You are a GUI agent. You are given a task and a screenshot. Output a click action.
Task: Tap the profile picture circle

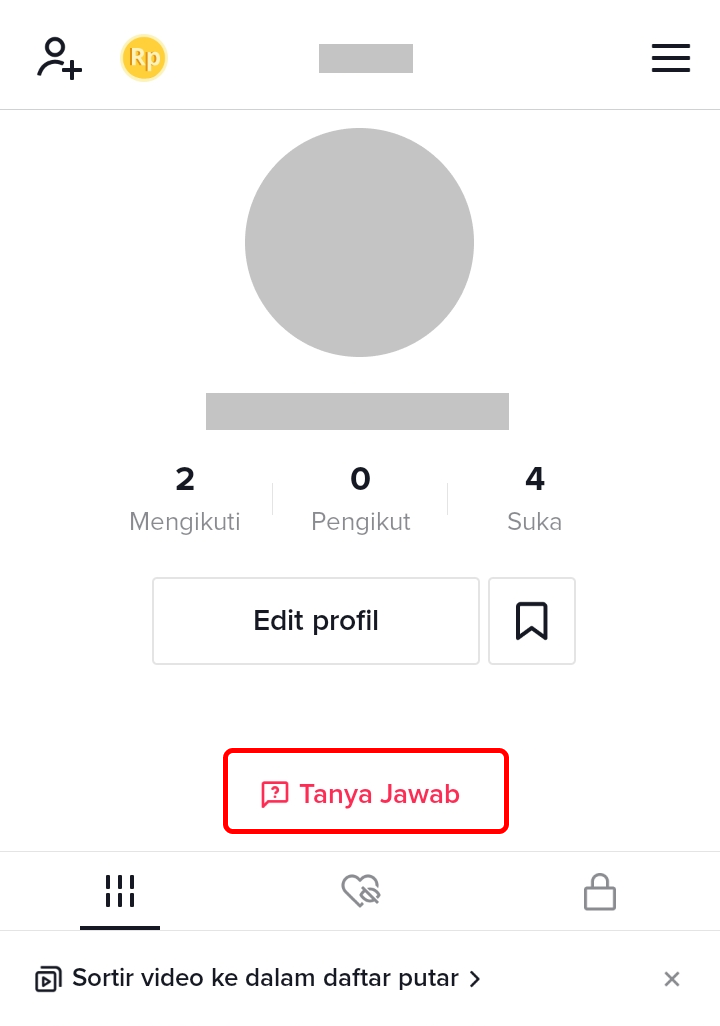[359, 242]
